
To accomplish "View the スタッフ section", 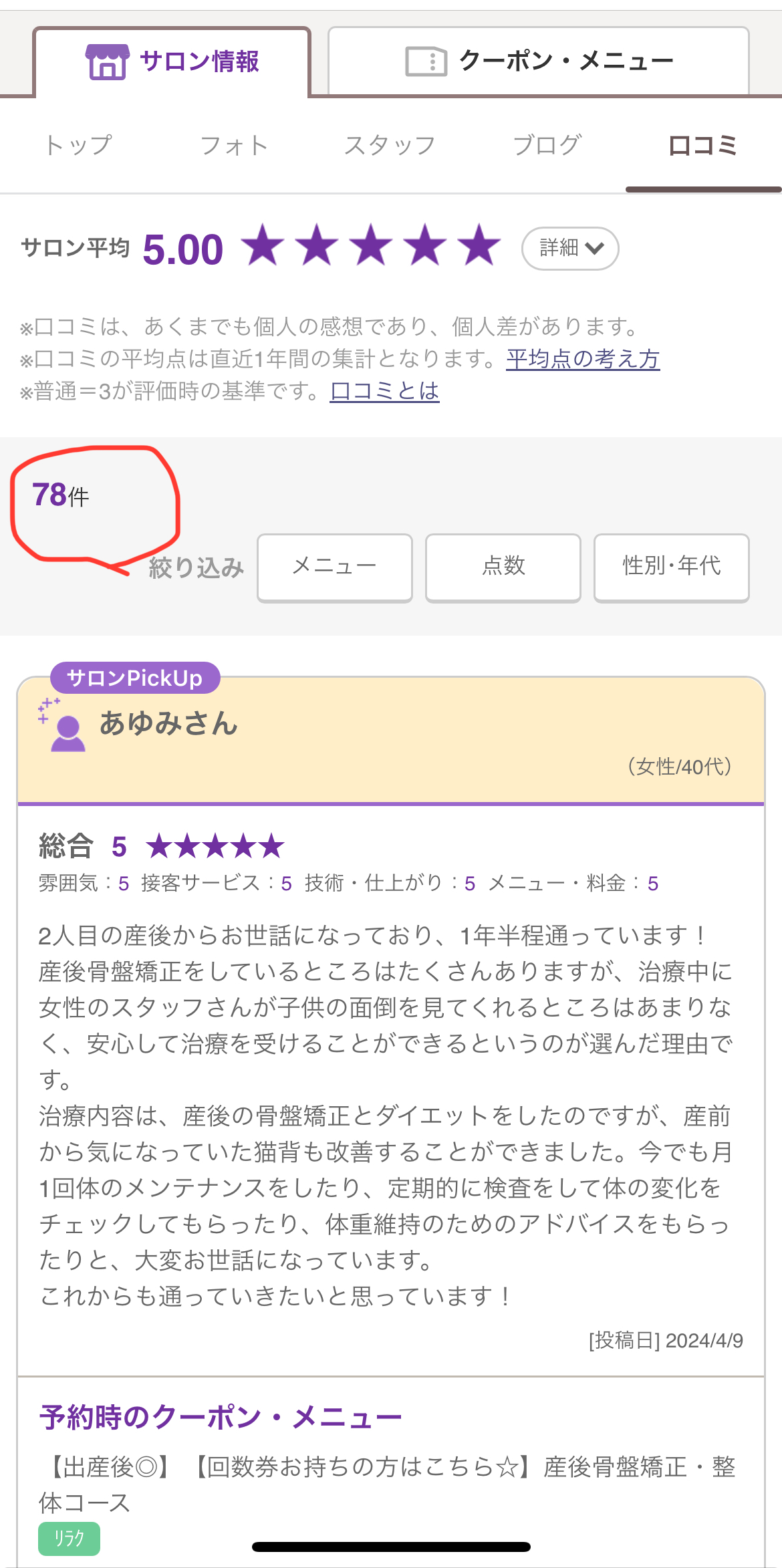I will (x=390, y=145).
